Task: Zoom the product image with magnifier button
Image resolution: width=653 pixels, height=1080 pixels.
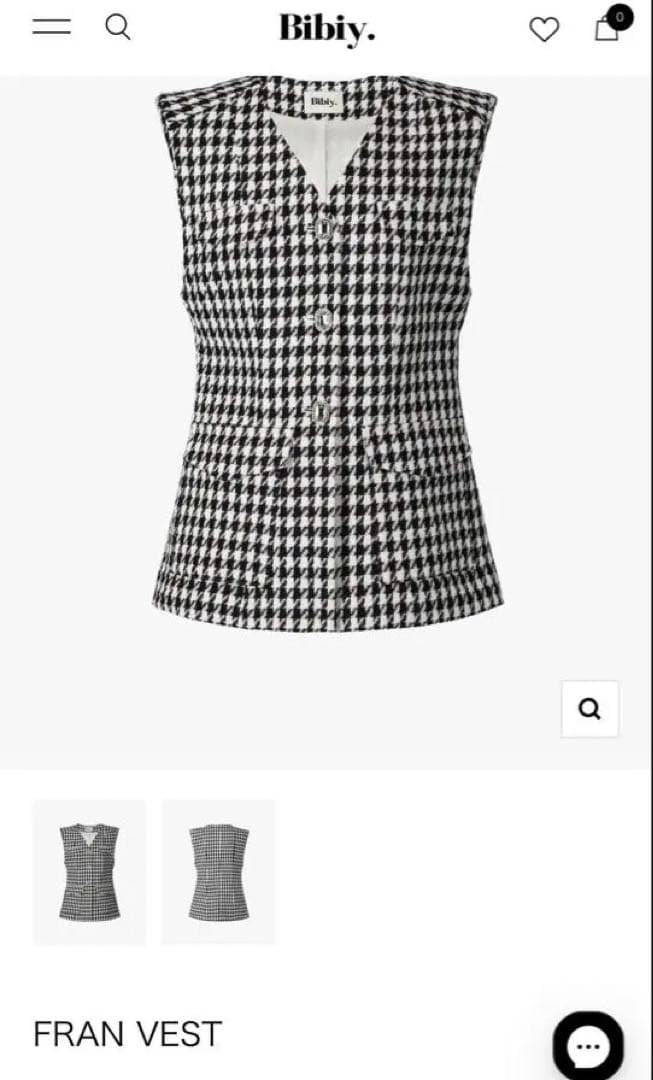Action: (590, 709)
